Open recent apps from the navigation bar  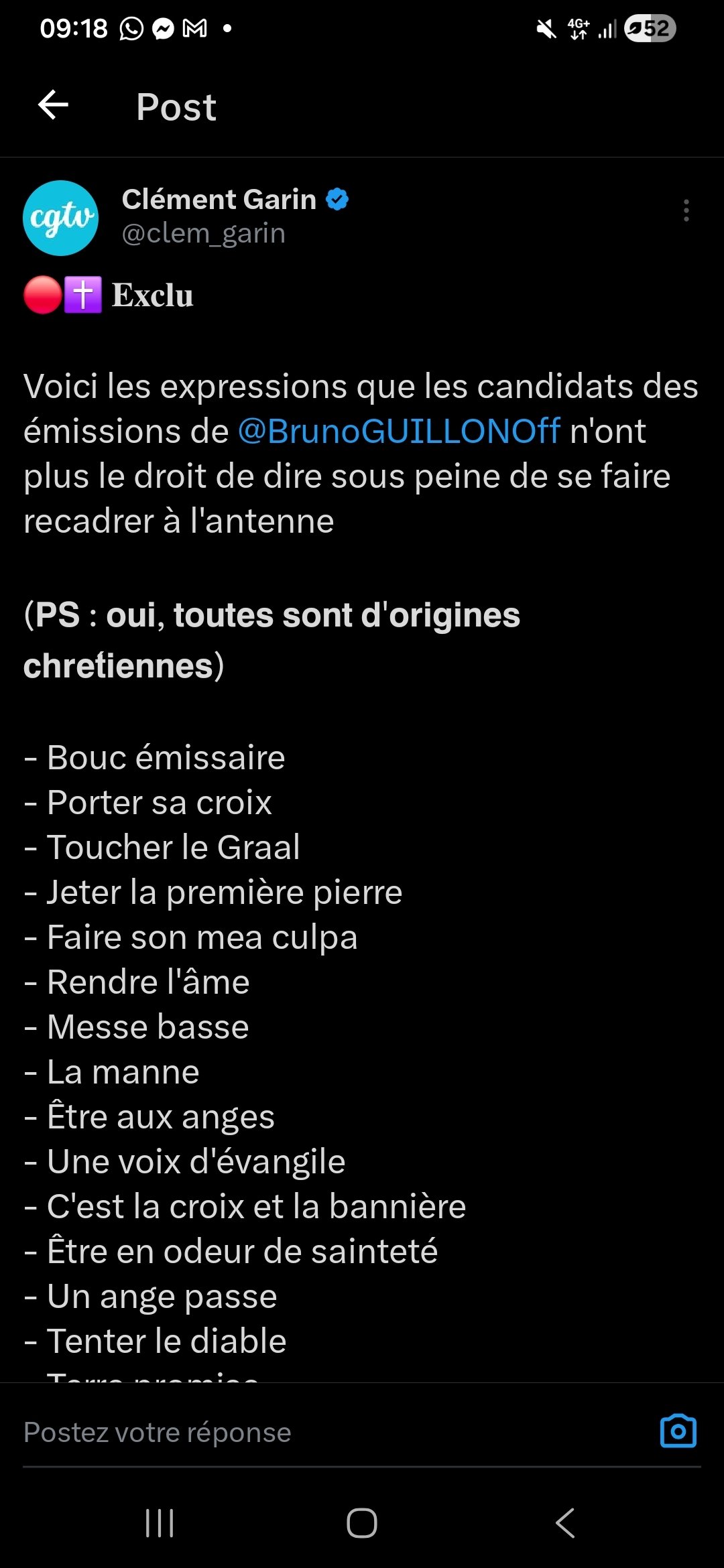click(x=160, y=1523)
